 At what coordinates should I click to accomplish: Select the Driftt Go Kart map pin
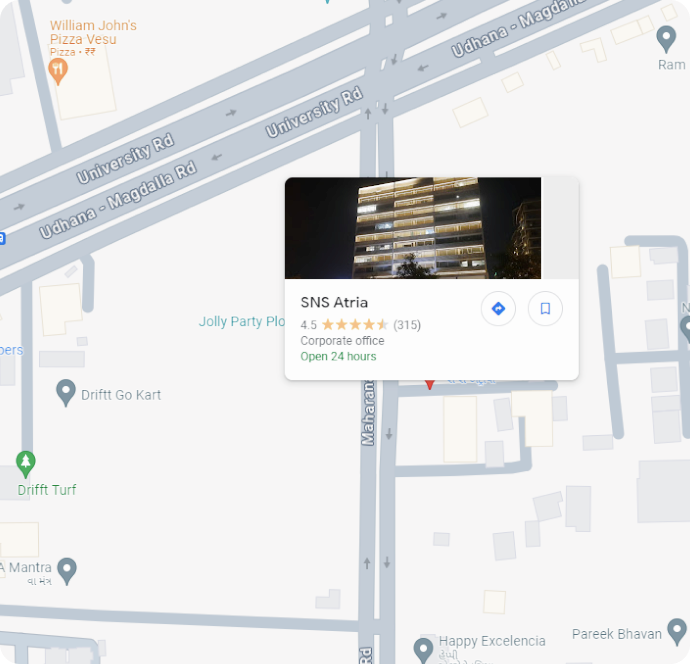(66, 392)
